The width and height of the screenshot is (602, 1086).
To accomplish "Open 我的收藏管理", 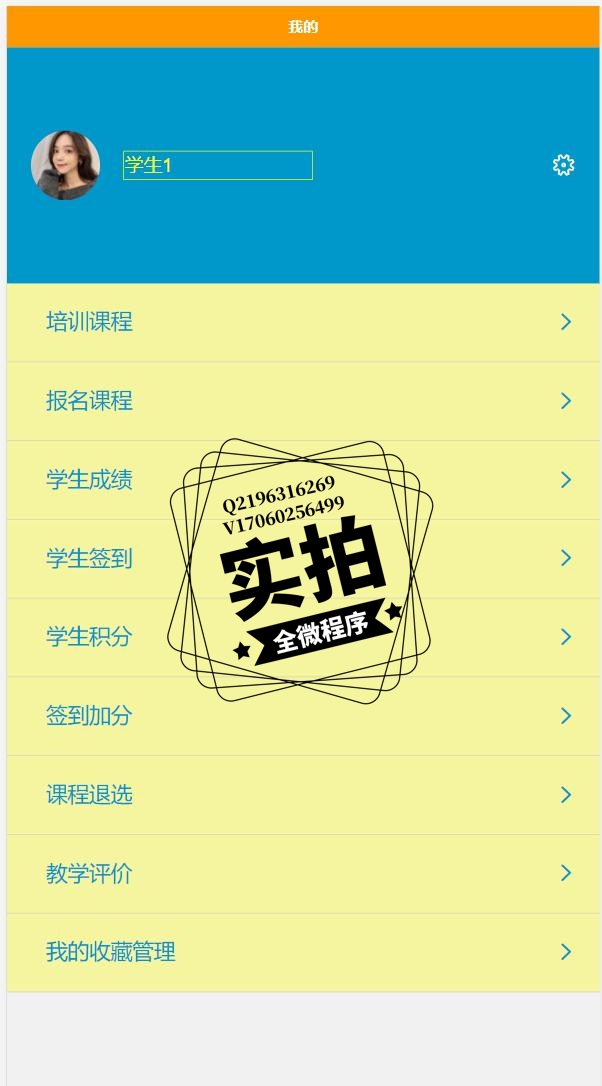I will 302,952.
